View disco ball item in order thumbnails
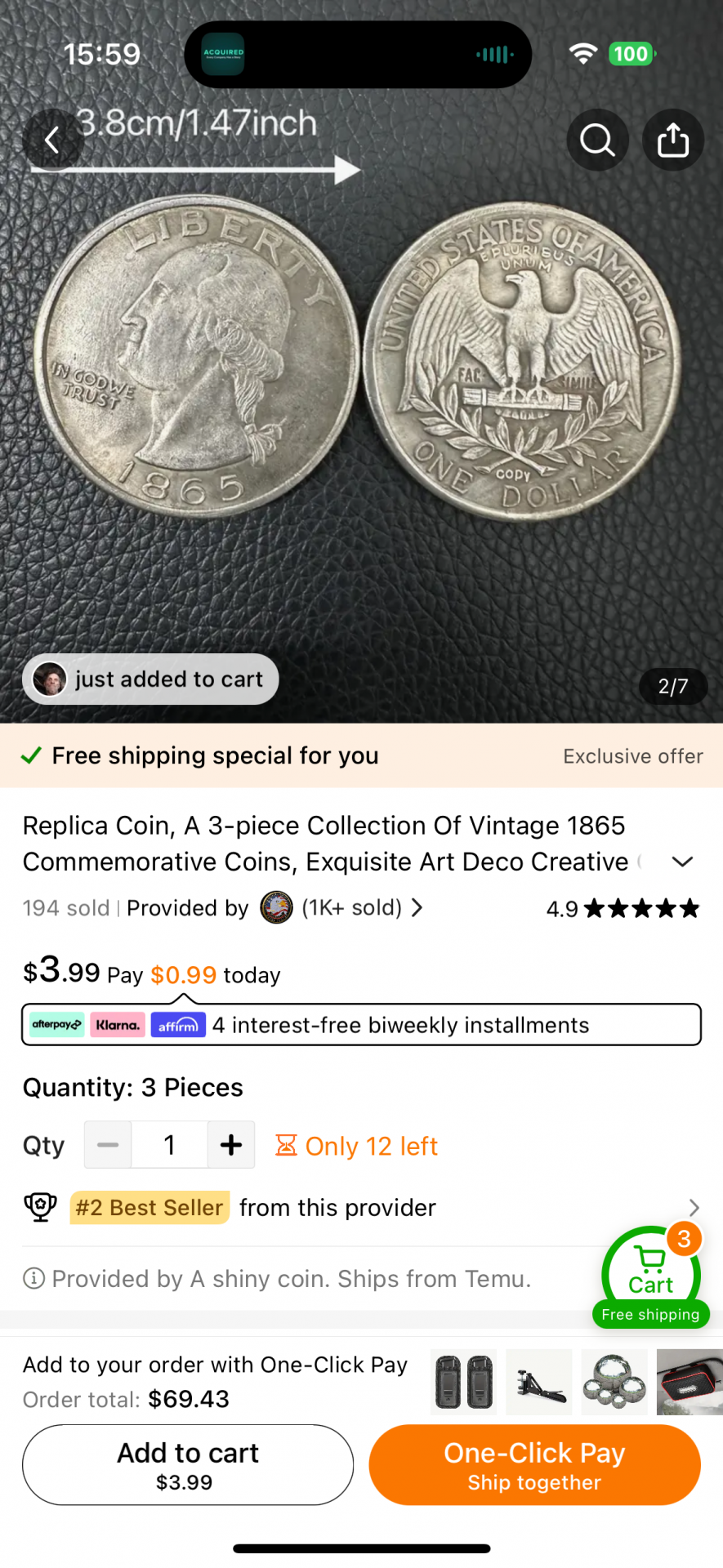Image resolution: width=723 pixels, height=1568 pixels. pyautogui.click(x=614, y=1382)
